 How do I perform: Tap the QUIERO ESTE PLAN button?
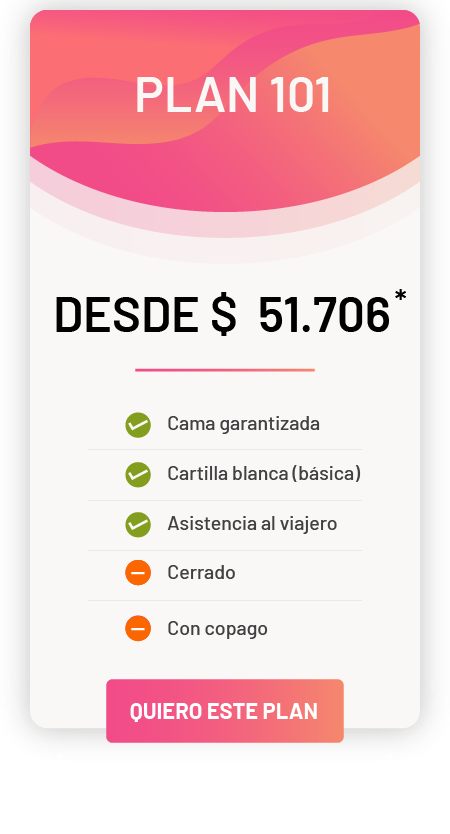(x=224, y=711)
